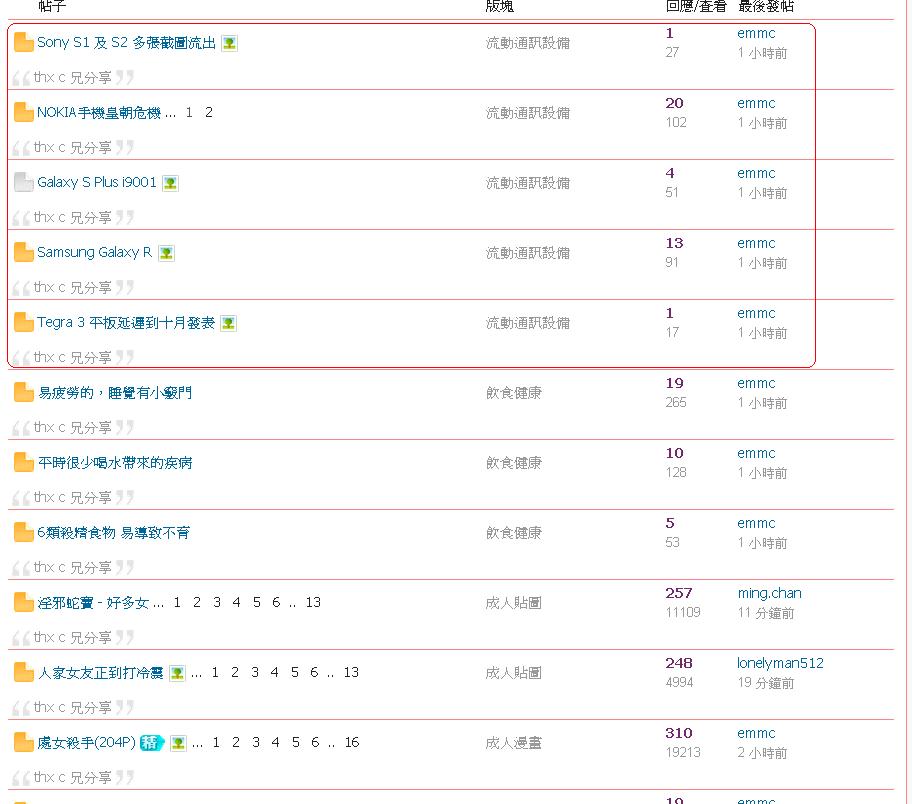Open the 飲食健康 board in the 易疲勞的 row
The image size is (912, 804).
513,393
